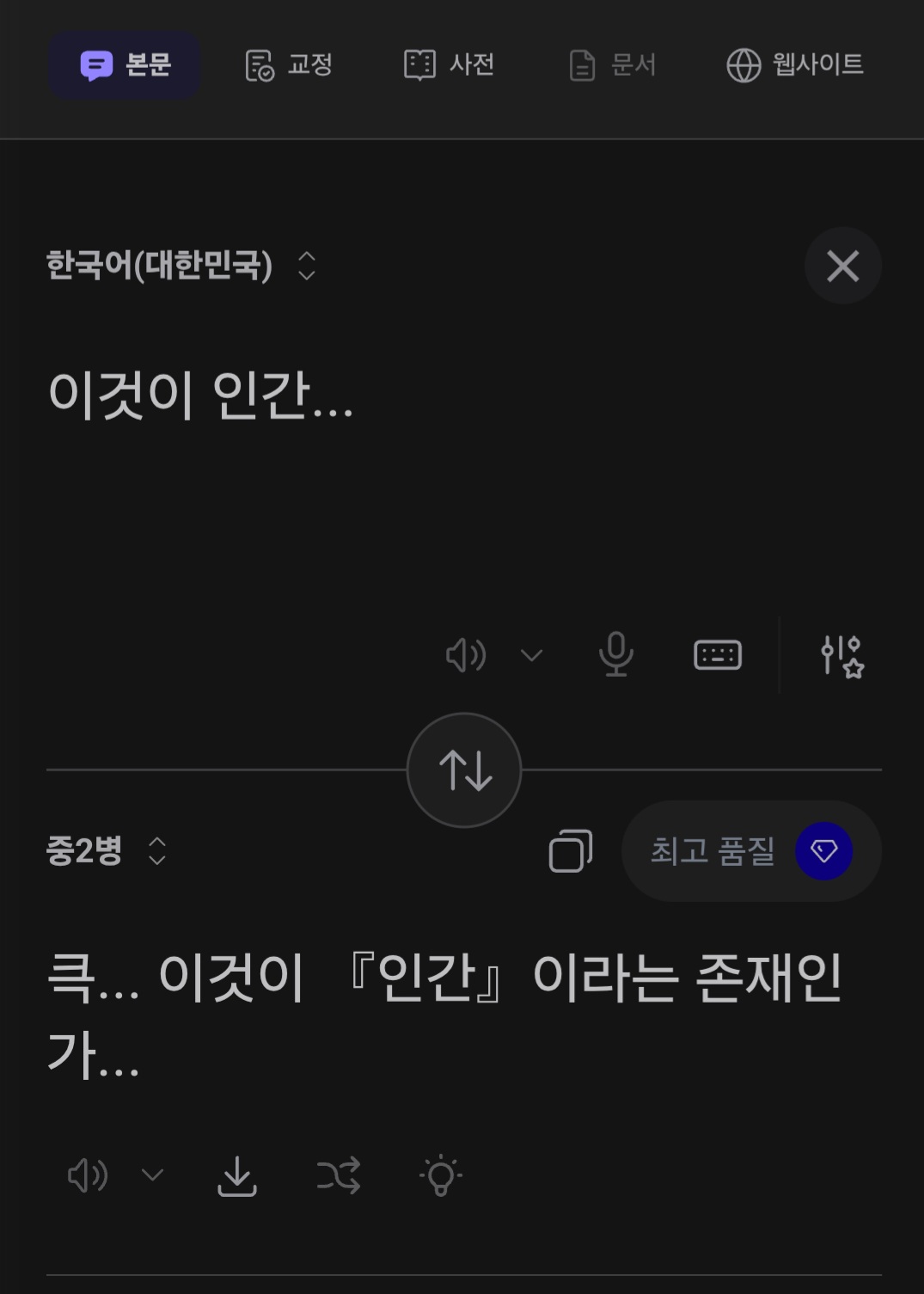This screenshot has width=924, height=1294.
Task: Expand source speaker options chevron
Action: point(531,656)
